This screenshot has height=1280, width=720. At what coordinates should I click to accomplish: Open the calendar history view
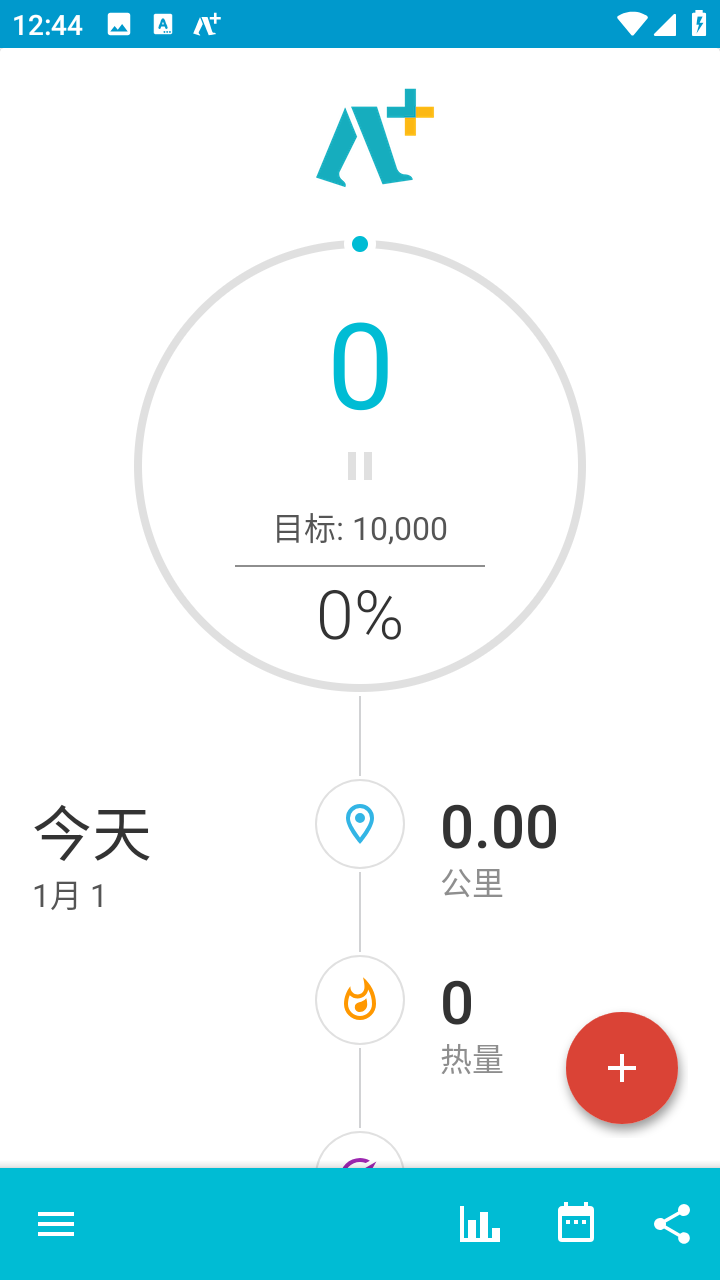coord(576,1223)
